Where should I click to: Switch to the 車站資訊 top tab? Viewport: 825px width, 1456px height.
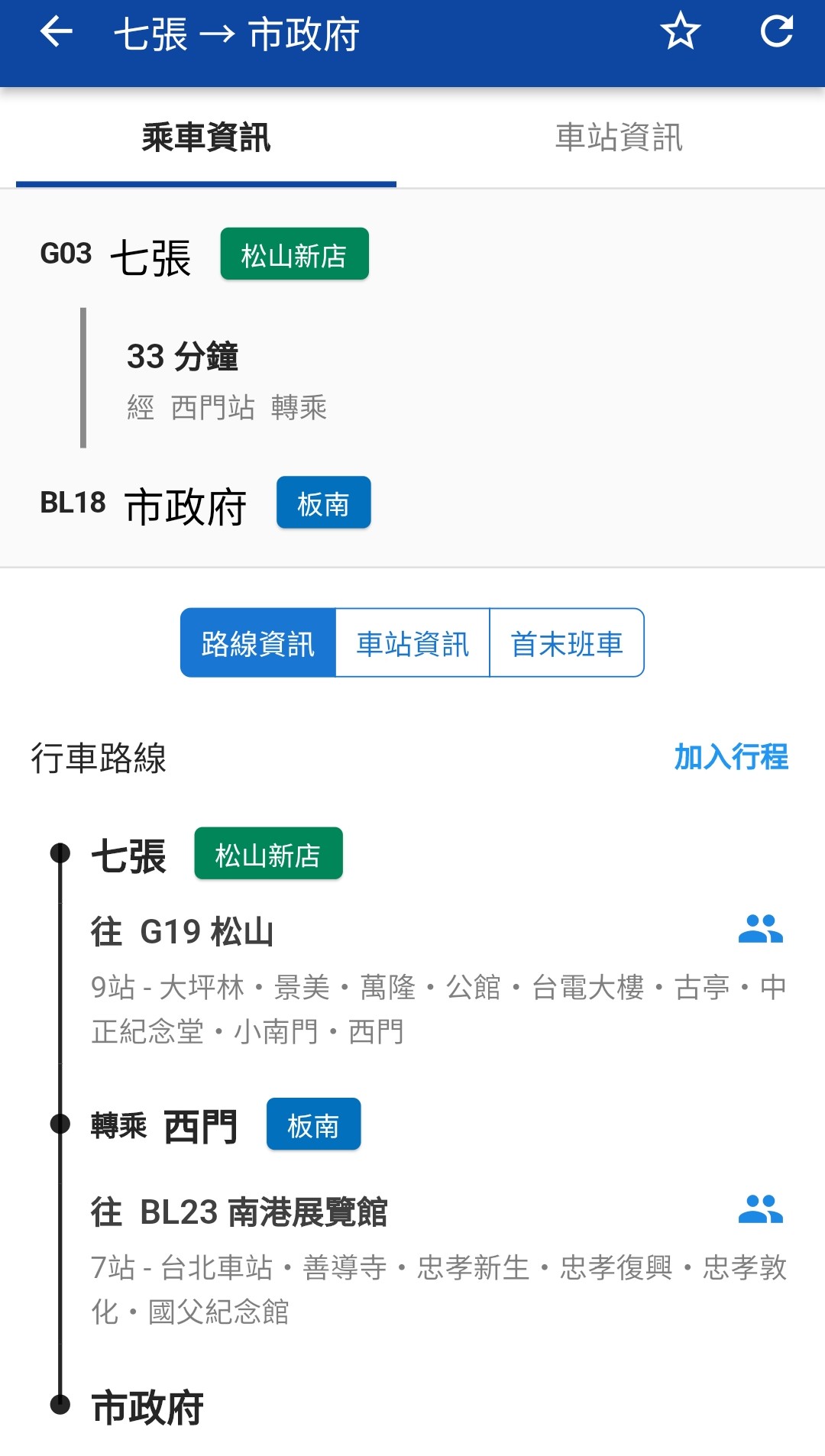(x=618, y=138)
